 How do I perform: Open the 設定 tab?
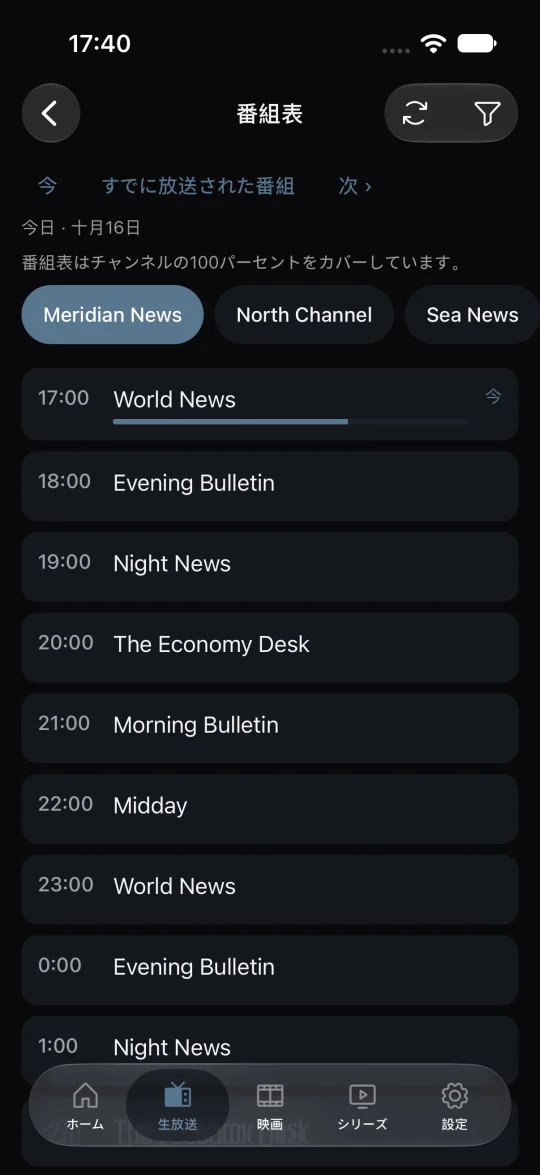pos(455,1105)
